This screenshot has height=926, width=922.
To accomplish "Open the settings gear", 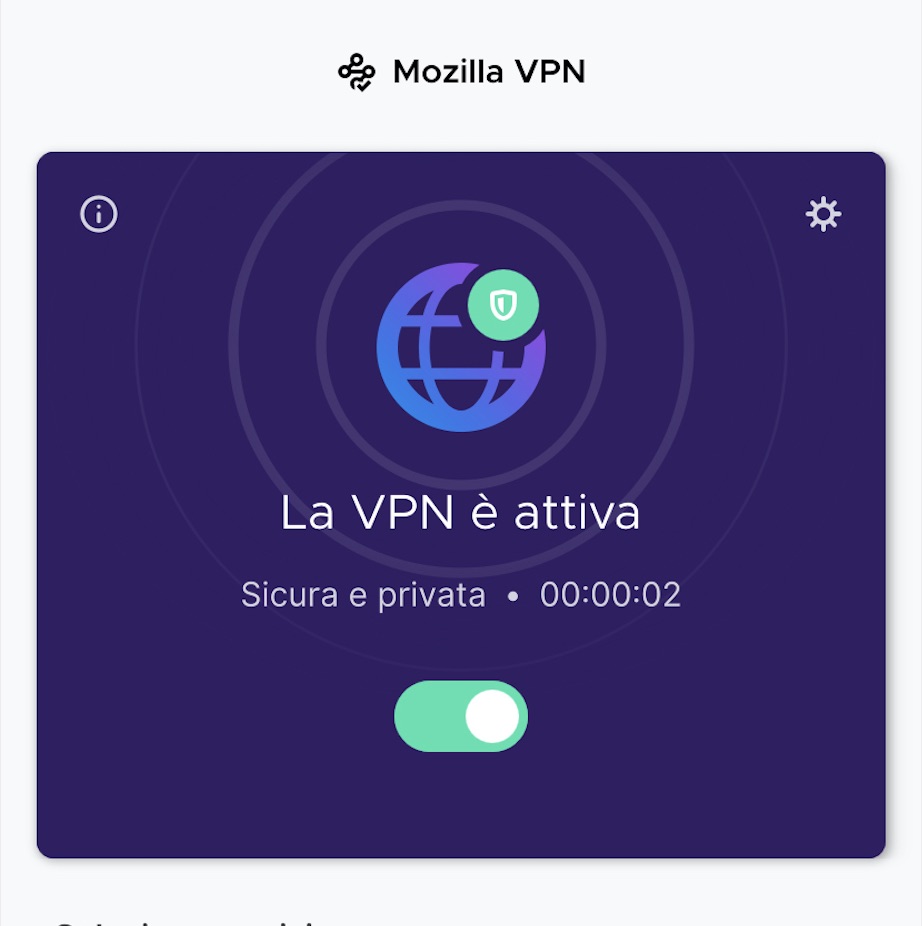I will coord(823,214).
